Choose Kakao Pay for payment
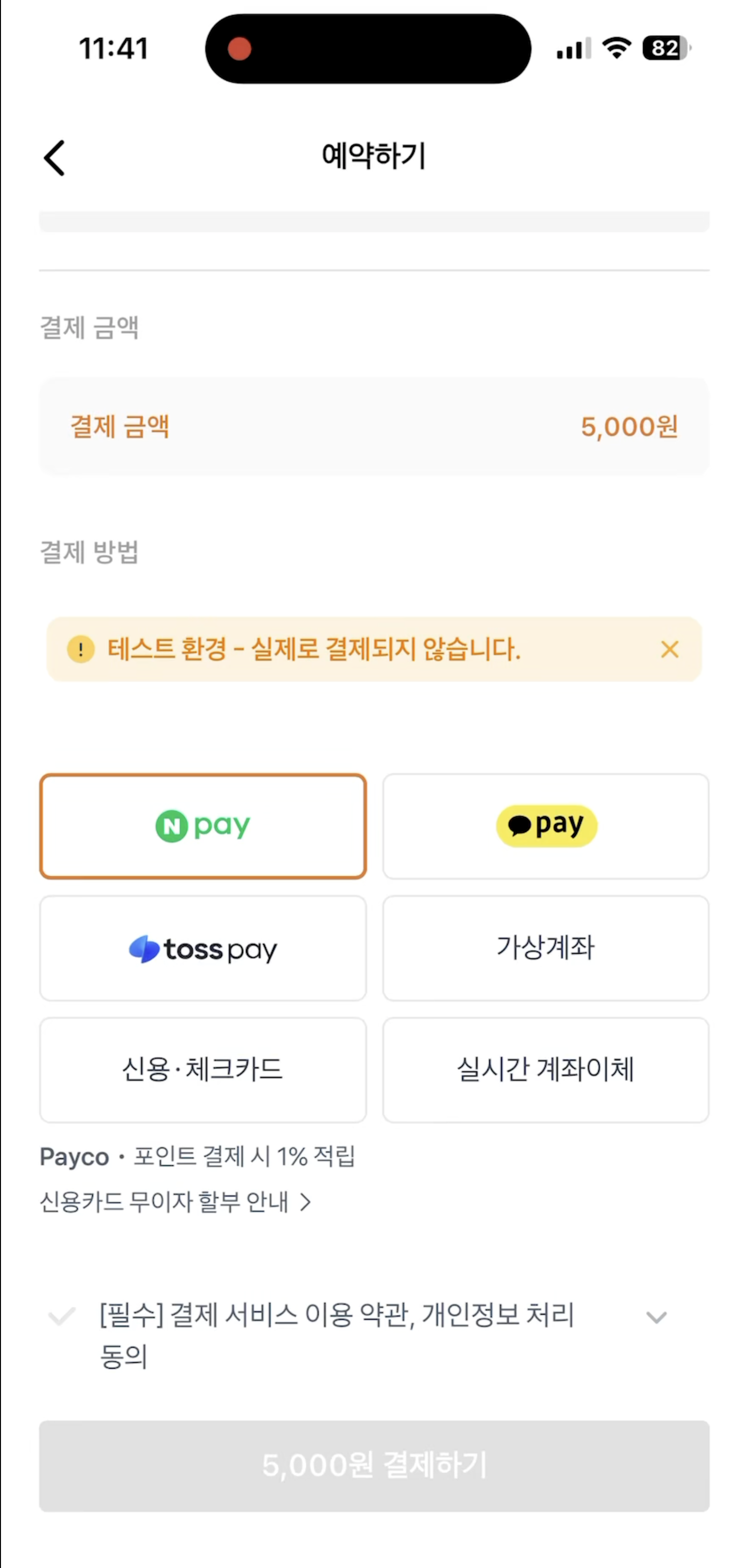Viewport: 733px width, 1568px height. click(545, 826)
